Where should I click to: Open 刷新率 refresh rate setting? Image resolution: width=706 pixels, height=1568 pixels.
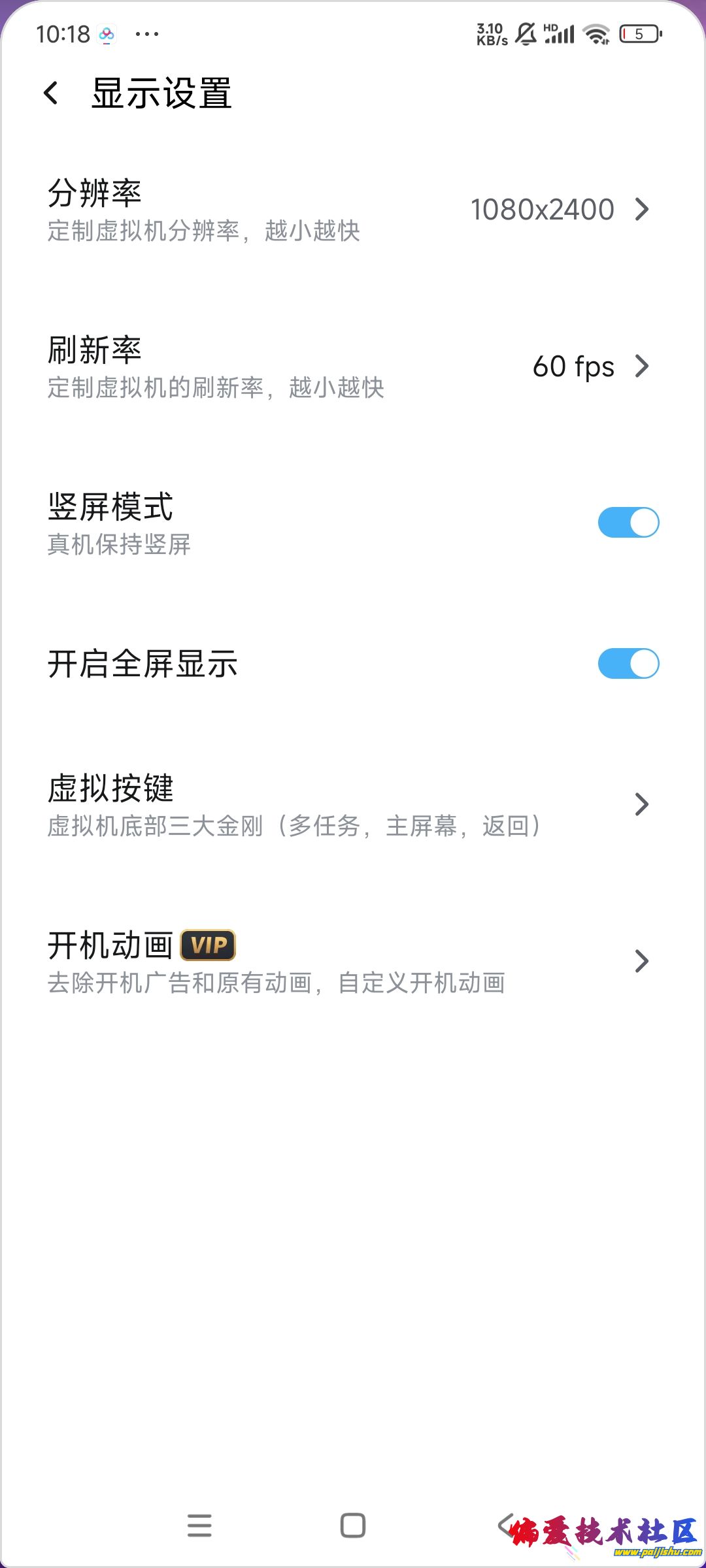pos(353,367)
